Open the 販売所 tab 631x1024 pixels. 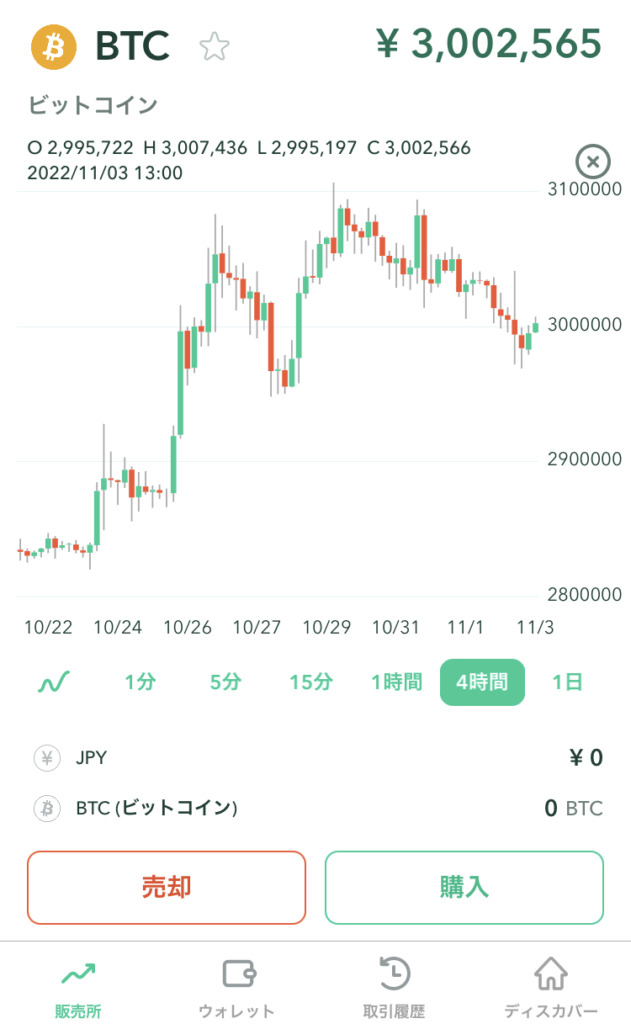point(78,987)
